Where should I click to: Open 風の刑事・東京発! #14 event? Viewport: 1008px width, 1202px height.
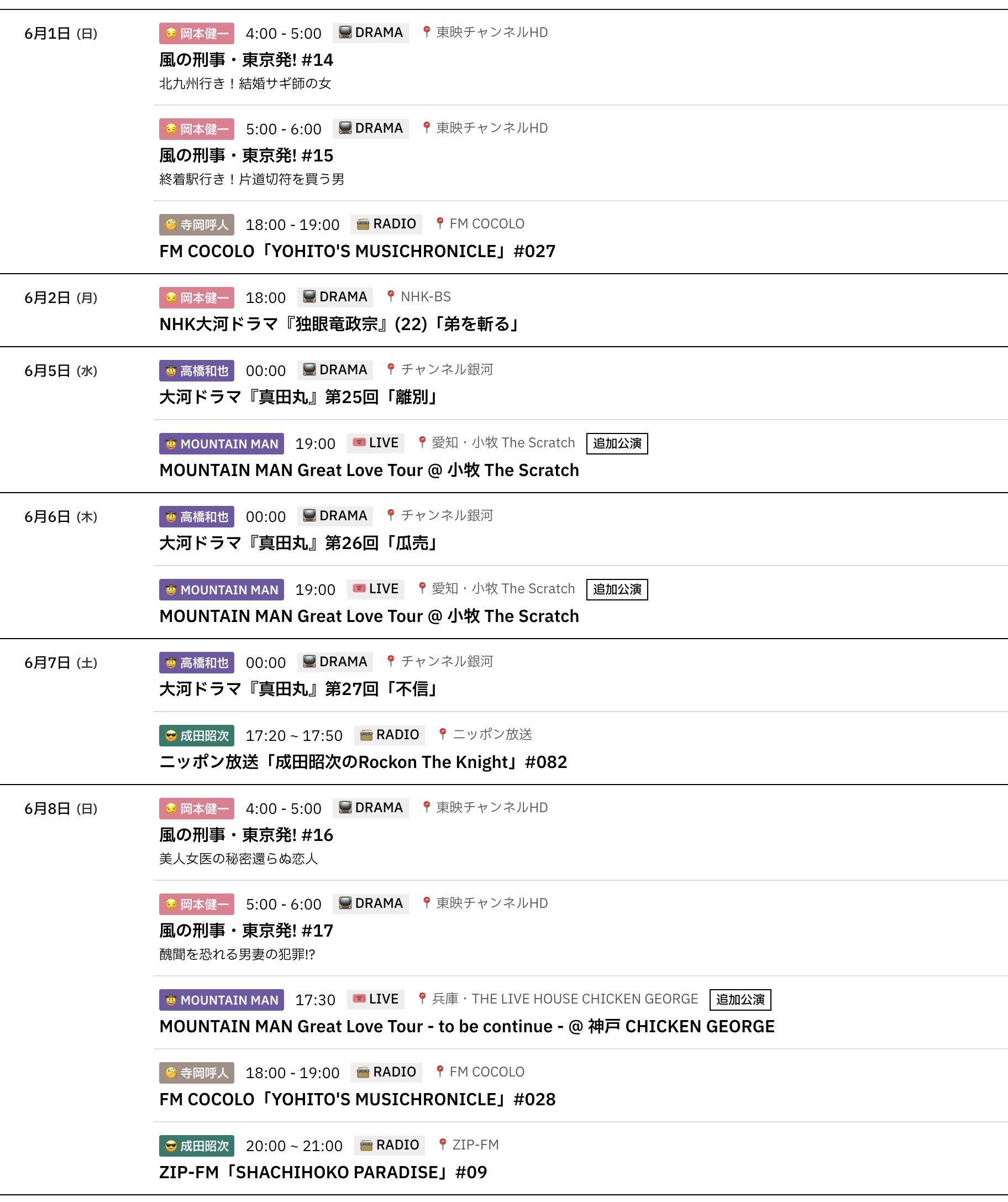coord(246,60)
